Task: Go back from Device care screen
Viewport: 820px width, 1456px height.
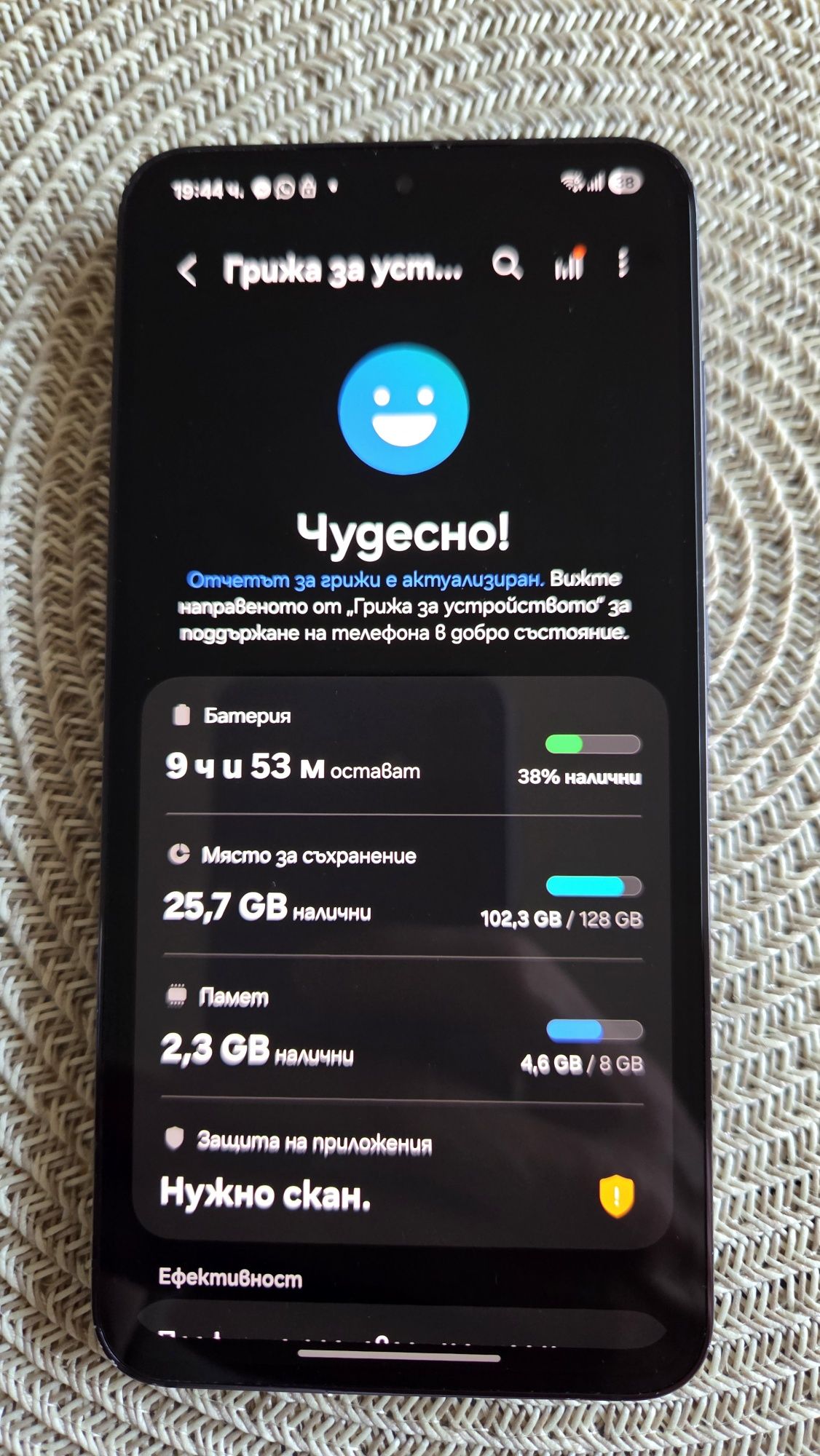Action: click(187, 270)
